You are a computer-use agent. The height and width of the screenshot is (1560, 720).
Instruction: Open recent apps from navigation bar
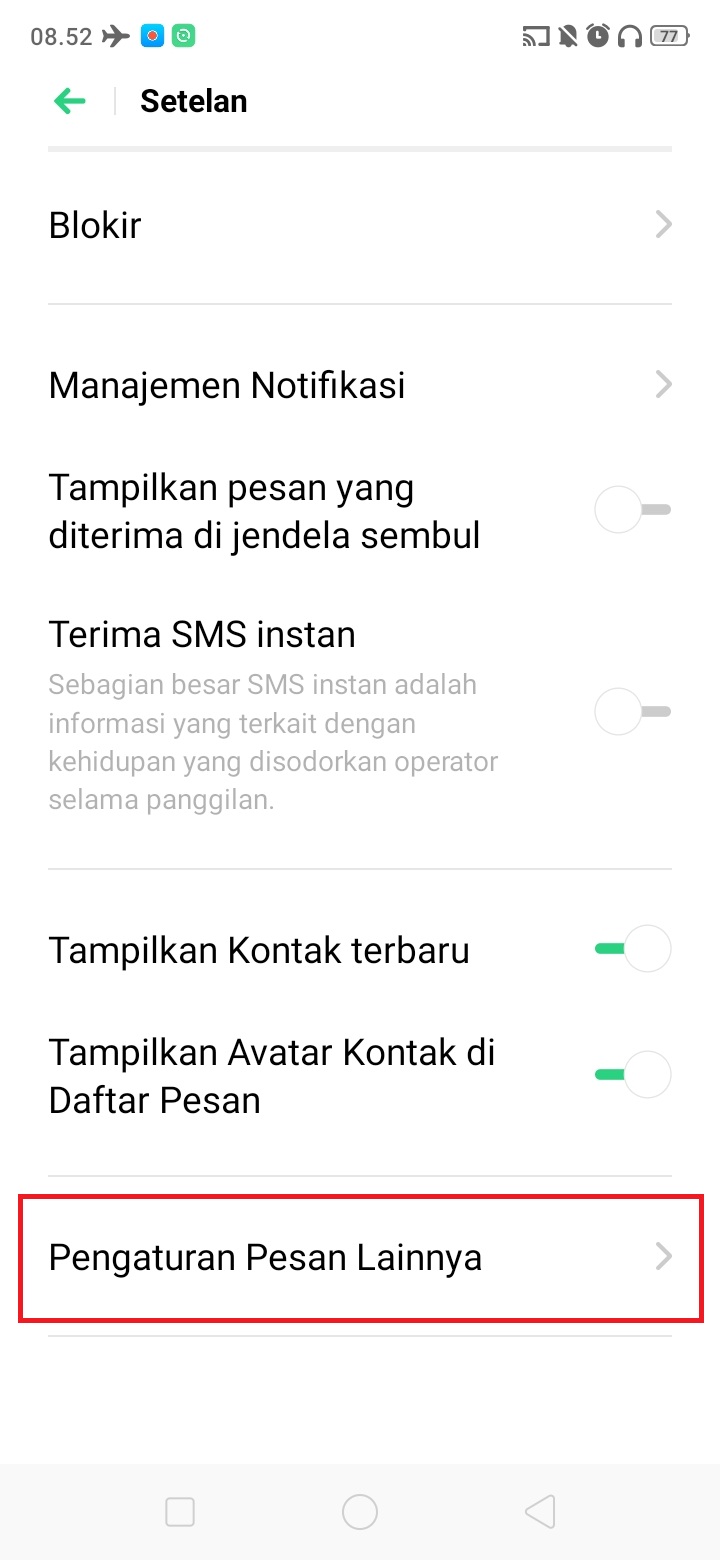coord(180,1512)
